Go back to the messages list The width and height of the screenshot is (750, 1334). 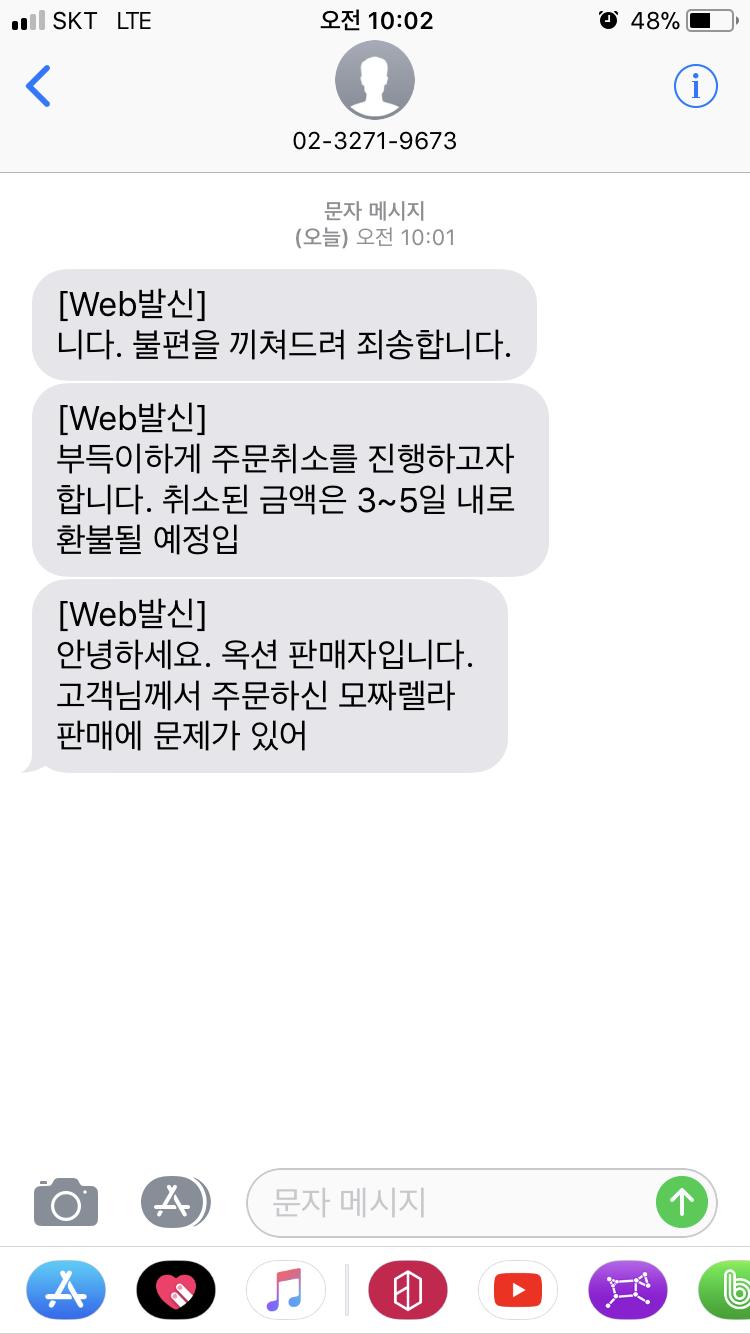tap(38, 86)
